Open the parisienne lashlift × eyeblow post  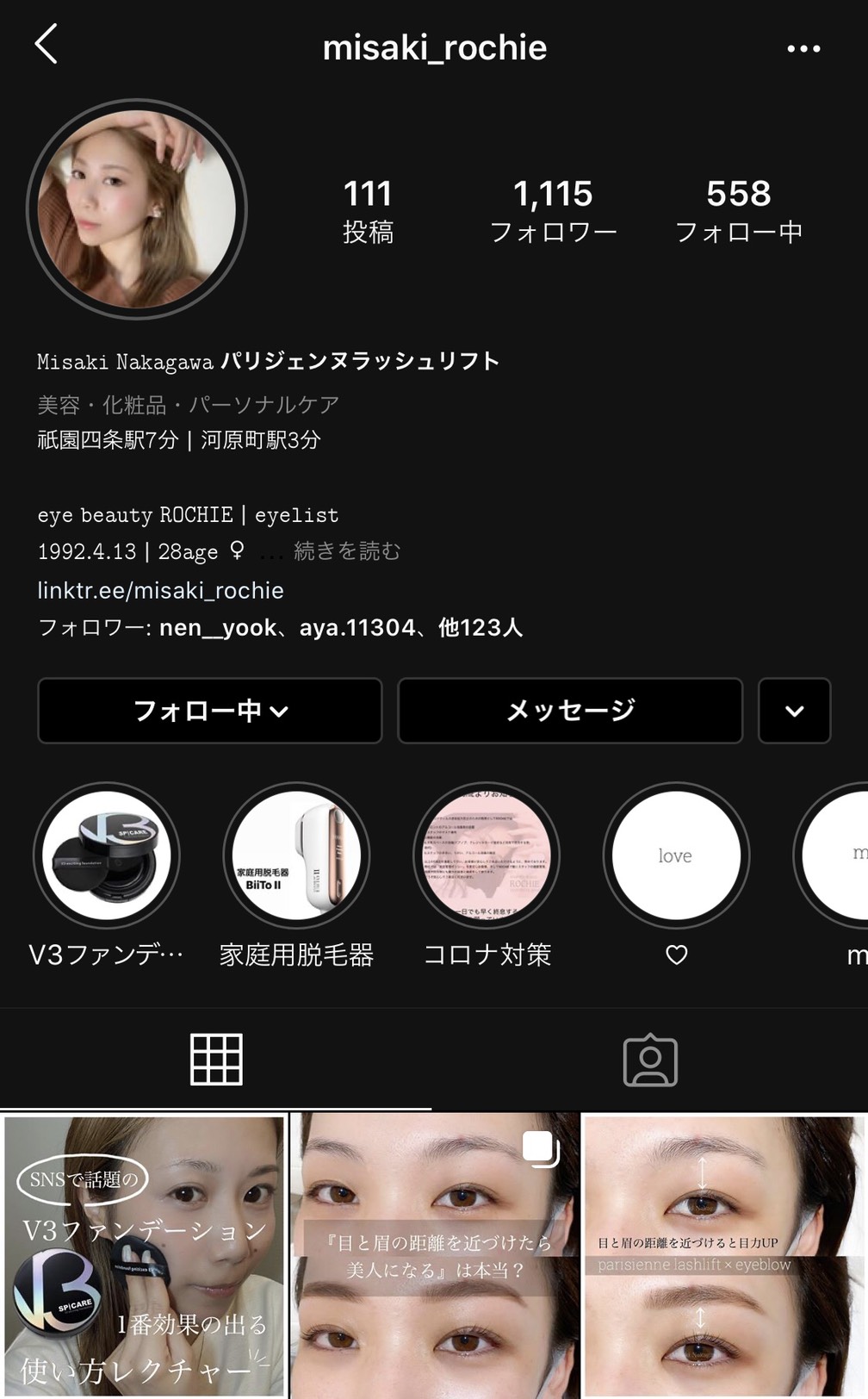[725, 1256]
